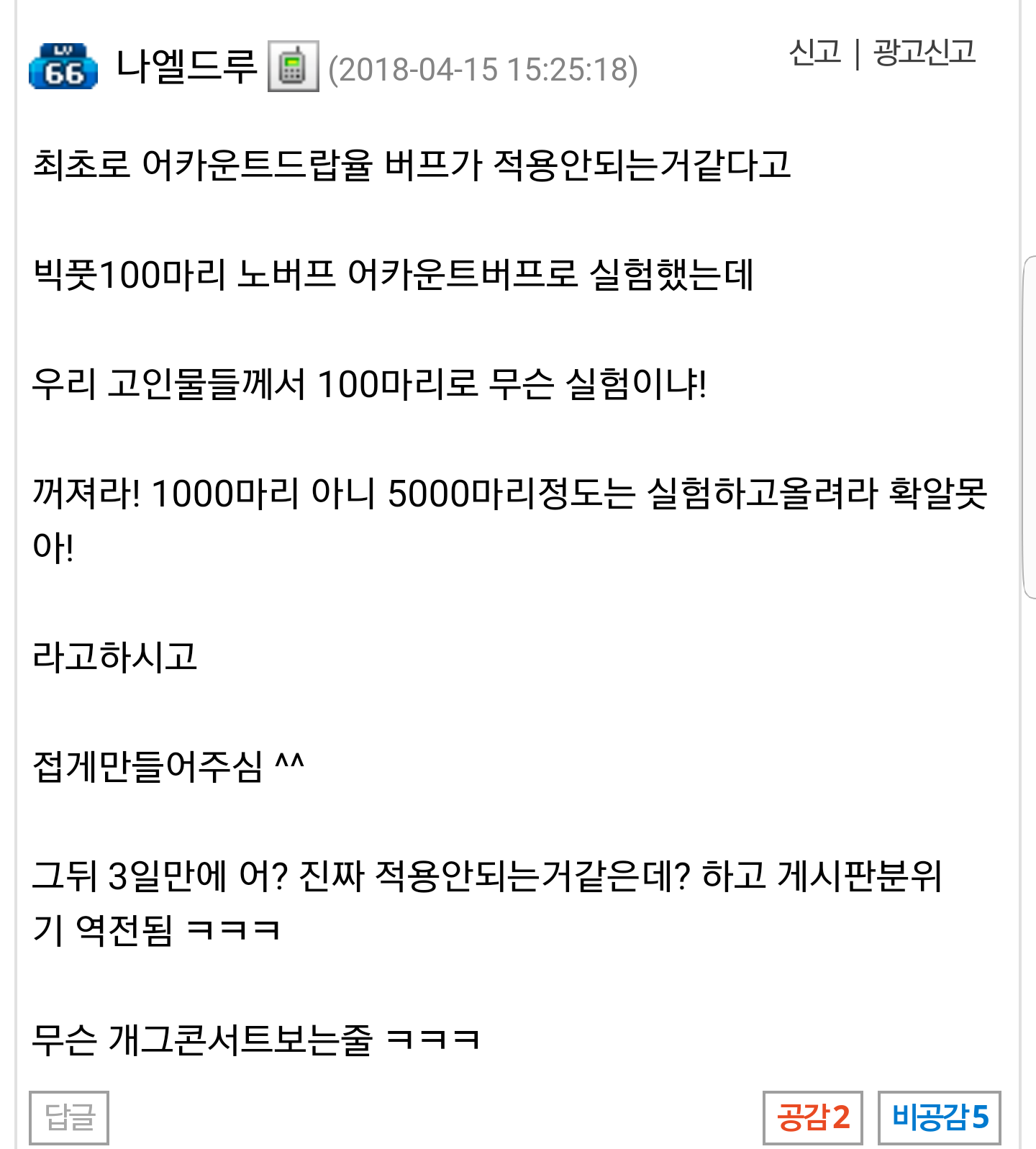The width and height of the screenshot is (1036, 1149).
Task: Tap 신고 to report this comment
Action: (814, 53)
